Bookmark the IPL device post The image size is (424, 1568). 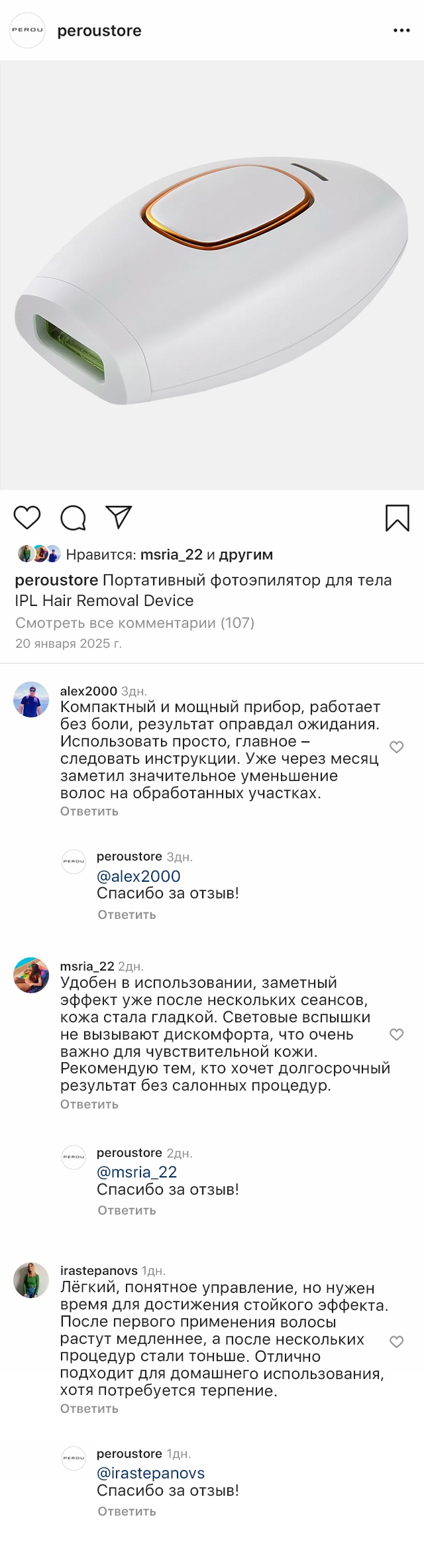[397, 518]
